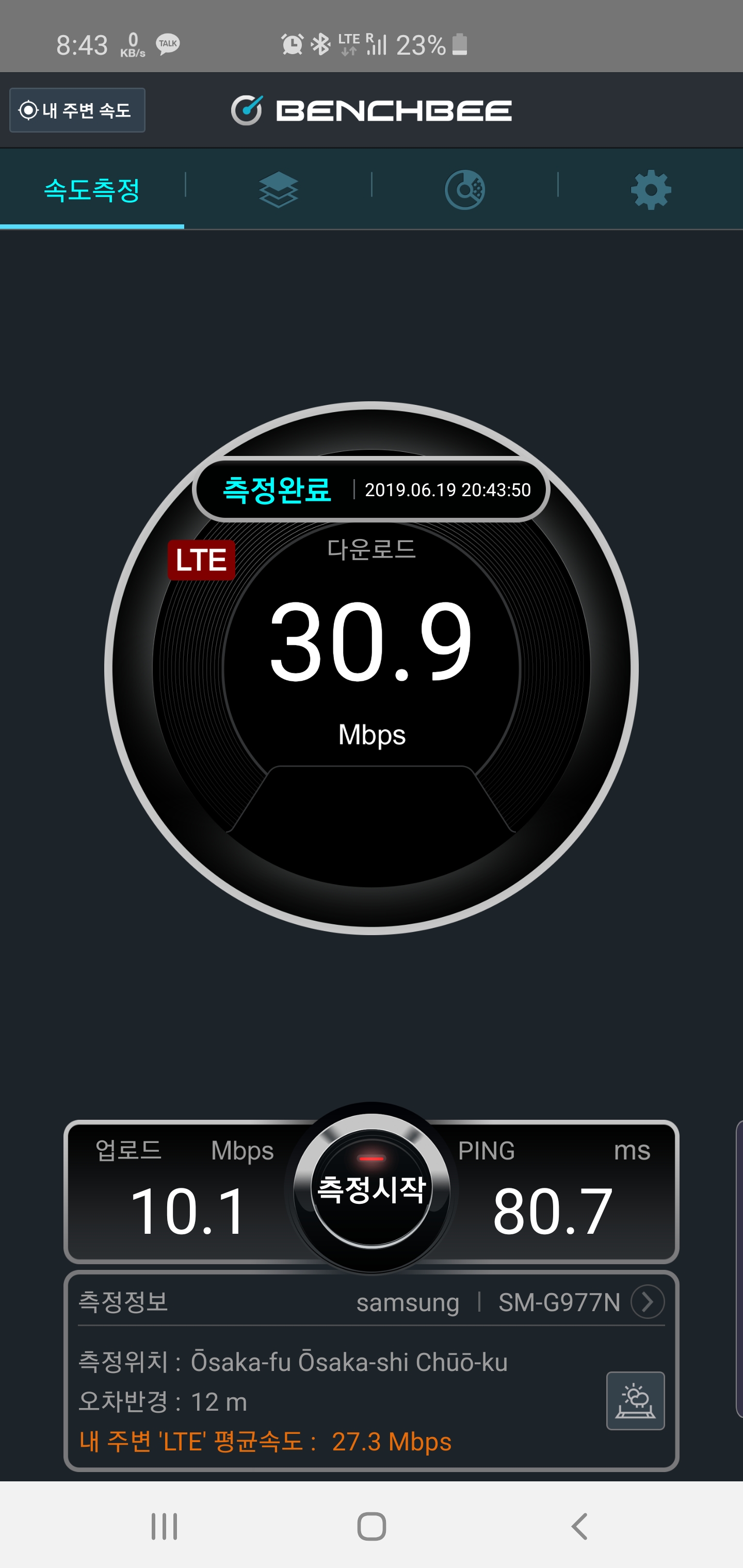Switch to the 속도측정 tab
This screenshot has height=1568, width=743.
click(x=92, y=189)
